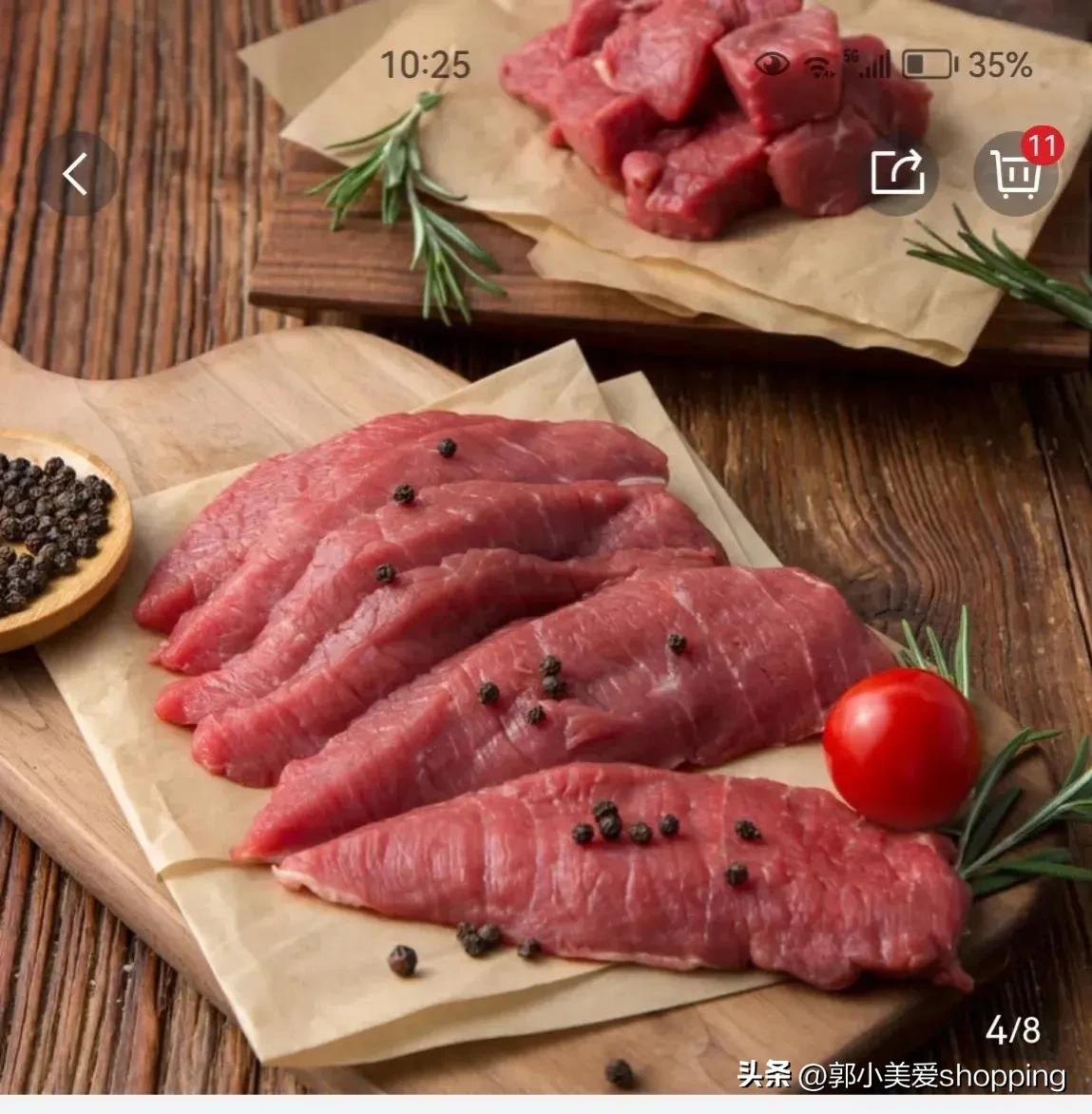Screen dimensions: 1092x1114
Task: Go back from the product page
Action: (x=77, y=175)
